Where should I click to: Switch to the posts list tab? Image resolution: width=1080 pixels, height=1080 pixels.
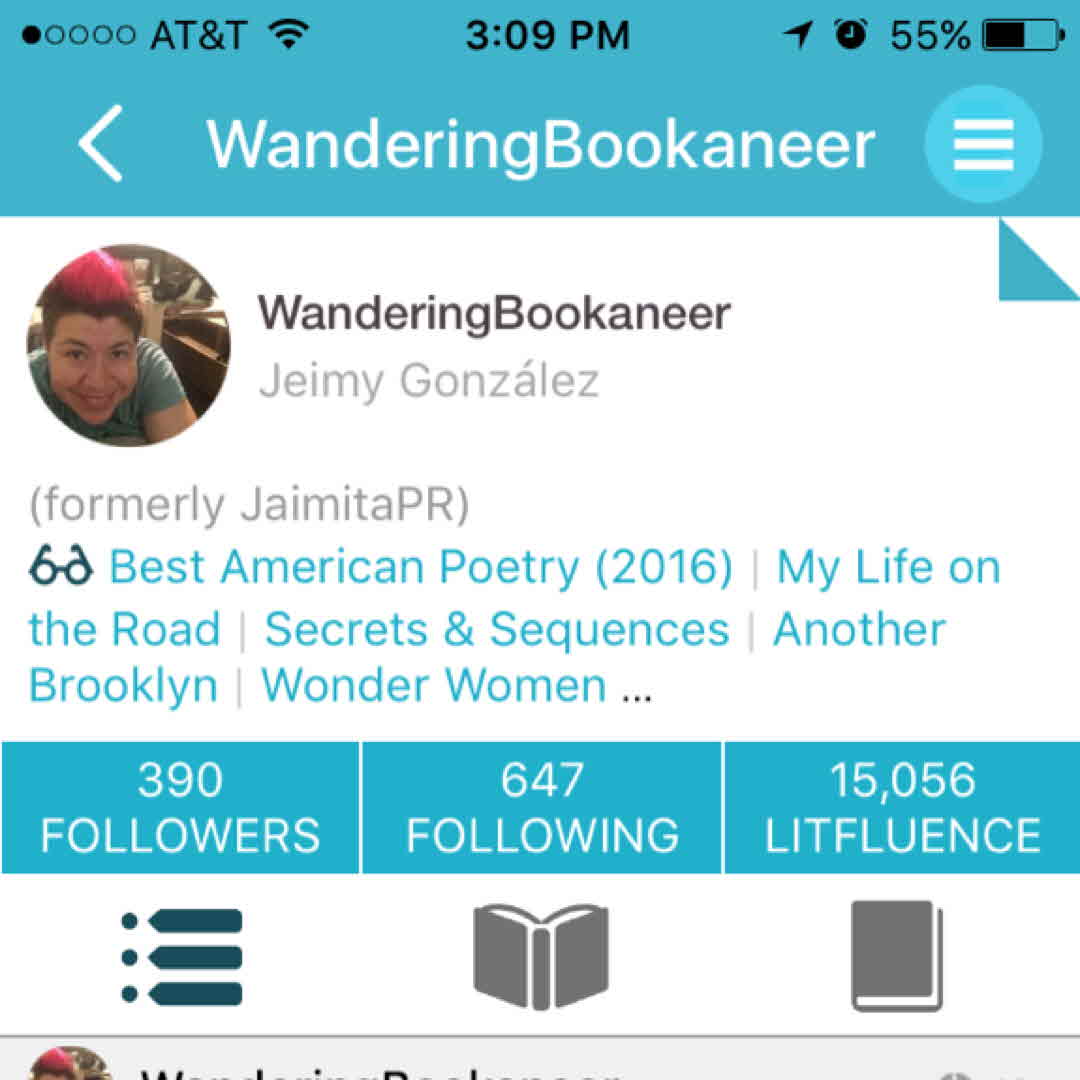[182, 957]
